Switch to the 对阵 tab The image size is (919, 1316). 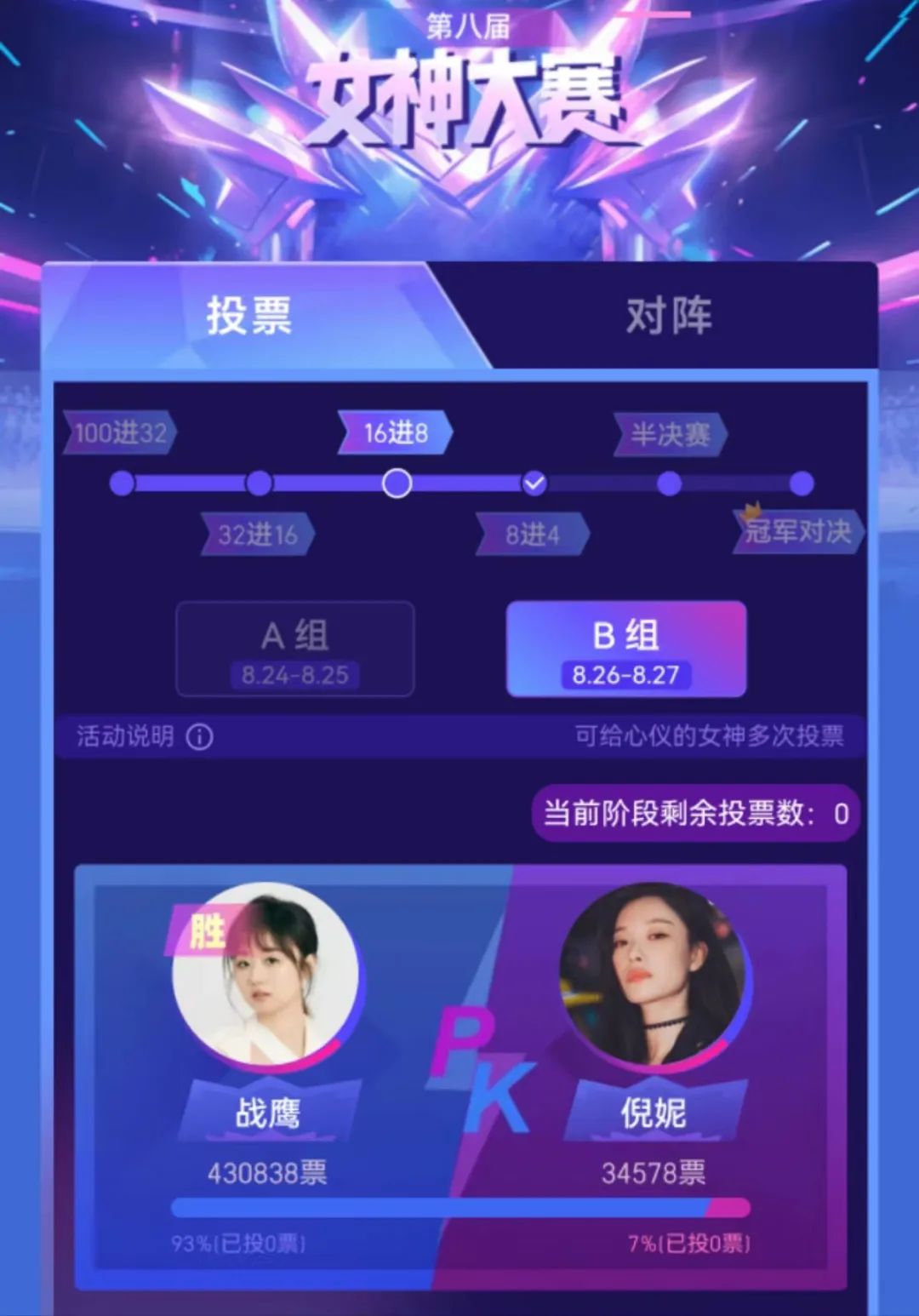(x=669, y=316)
